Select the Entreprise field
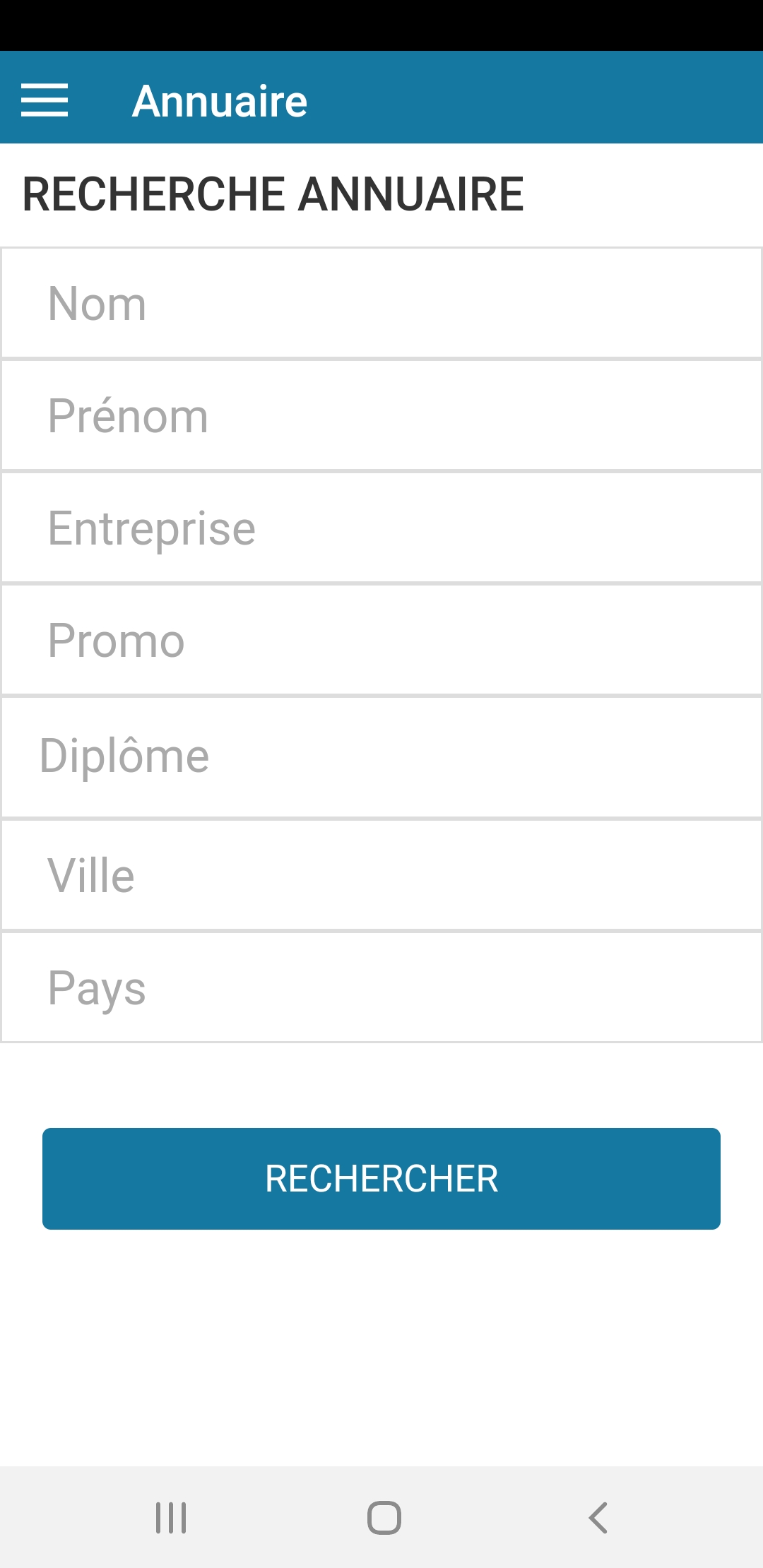The width and height of the screenshot is (763, 1568). [381, 528]
